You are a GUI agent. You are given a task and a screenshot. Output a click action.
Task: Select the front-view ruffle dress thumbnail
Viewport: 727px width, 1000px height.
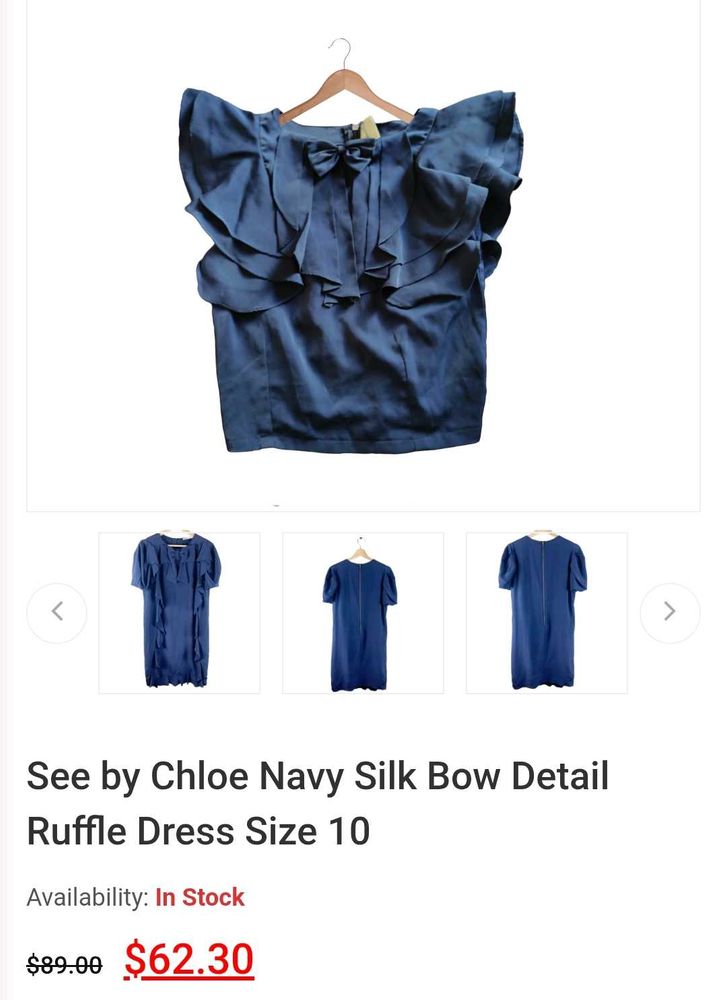pos(179,612)
